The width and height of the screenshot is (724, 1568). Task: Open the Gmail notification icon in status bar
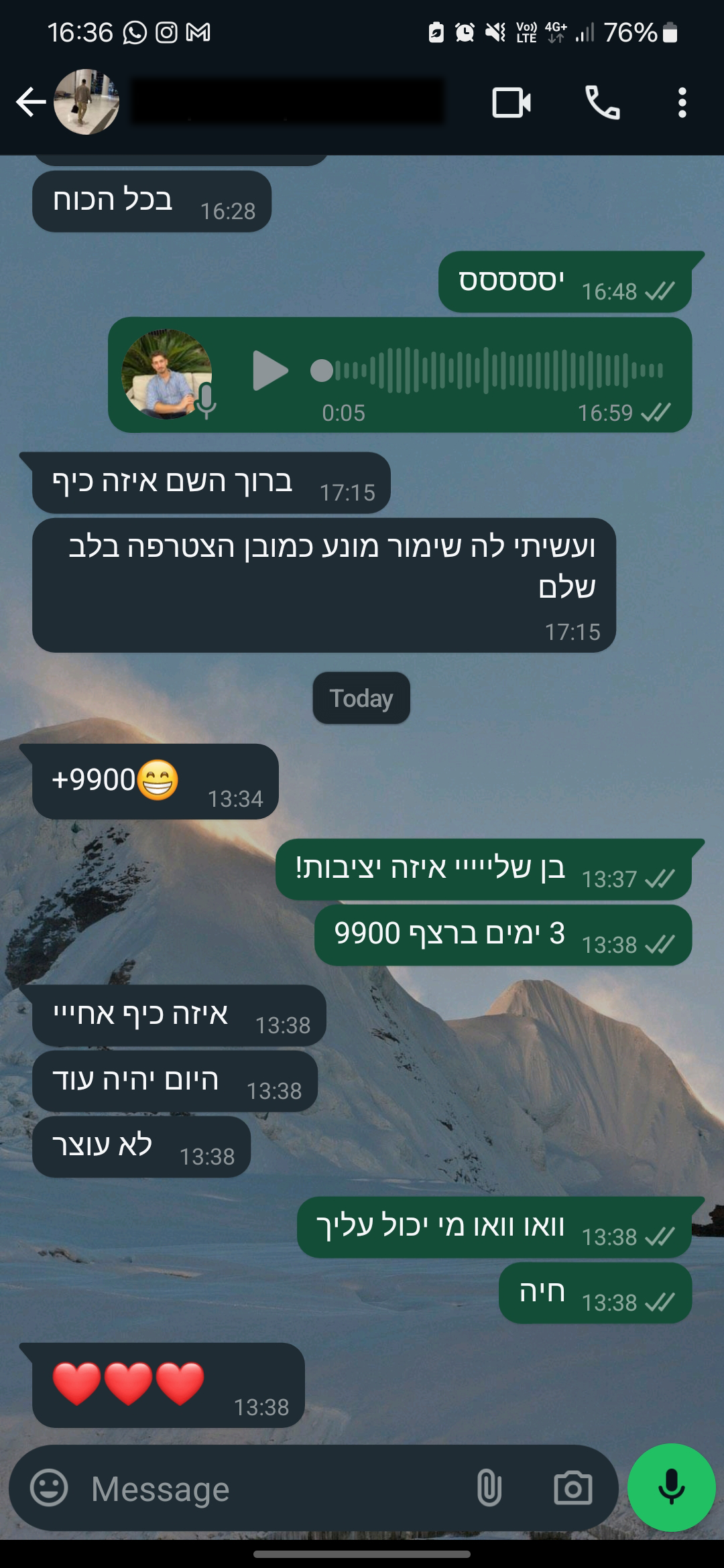coord(196,32)
